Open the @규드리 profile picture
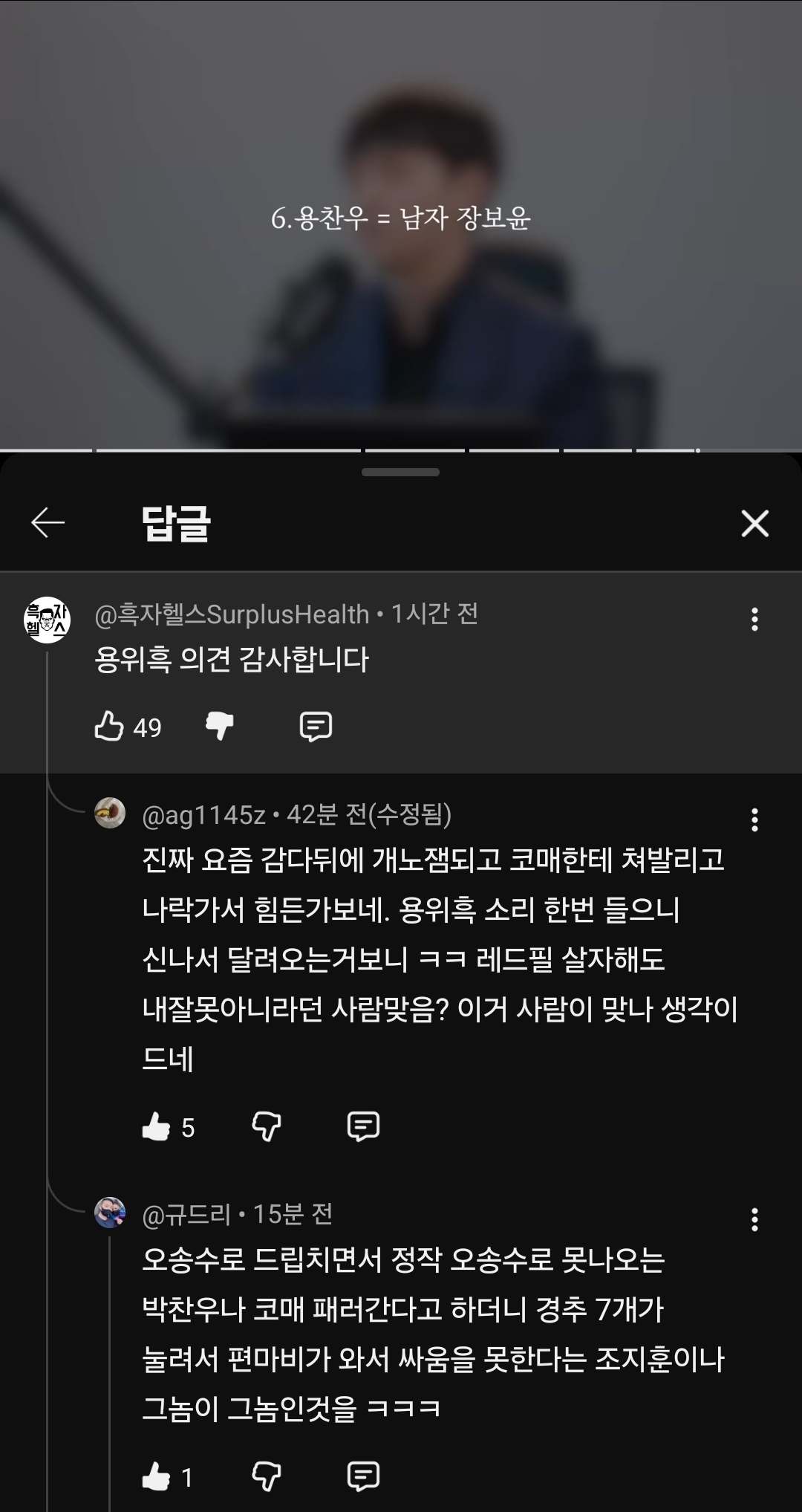This screenshot has height=1512, width=802. [110, 1213]
